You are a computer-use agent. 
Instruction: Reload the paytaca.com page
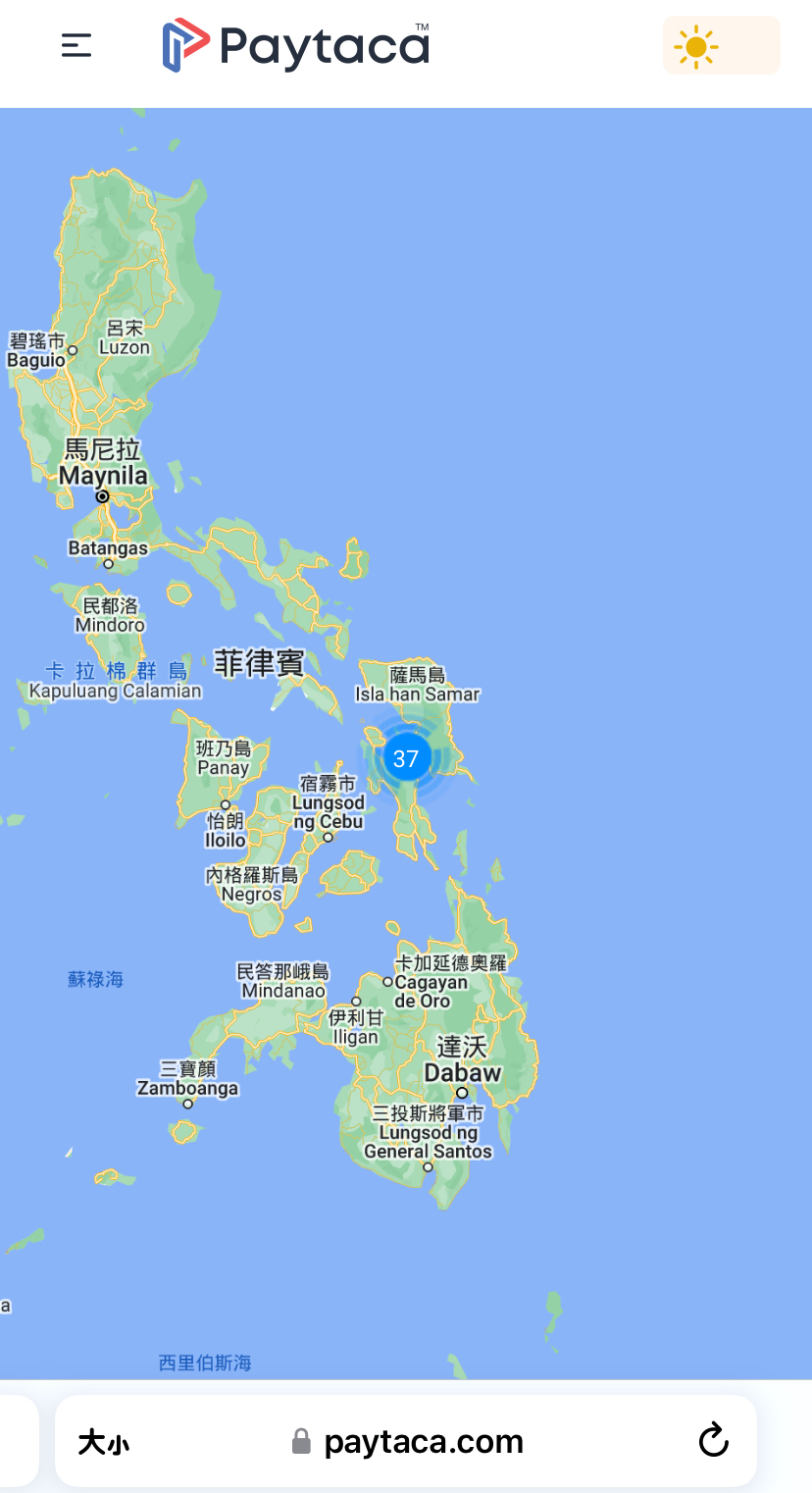coord(713,1440)
